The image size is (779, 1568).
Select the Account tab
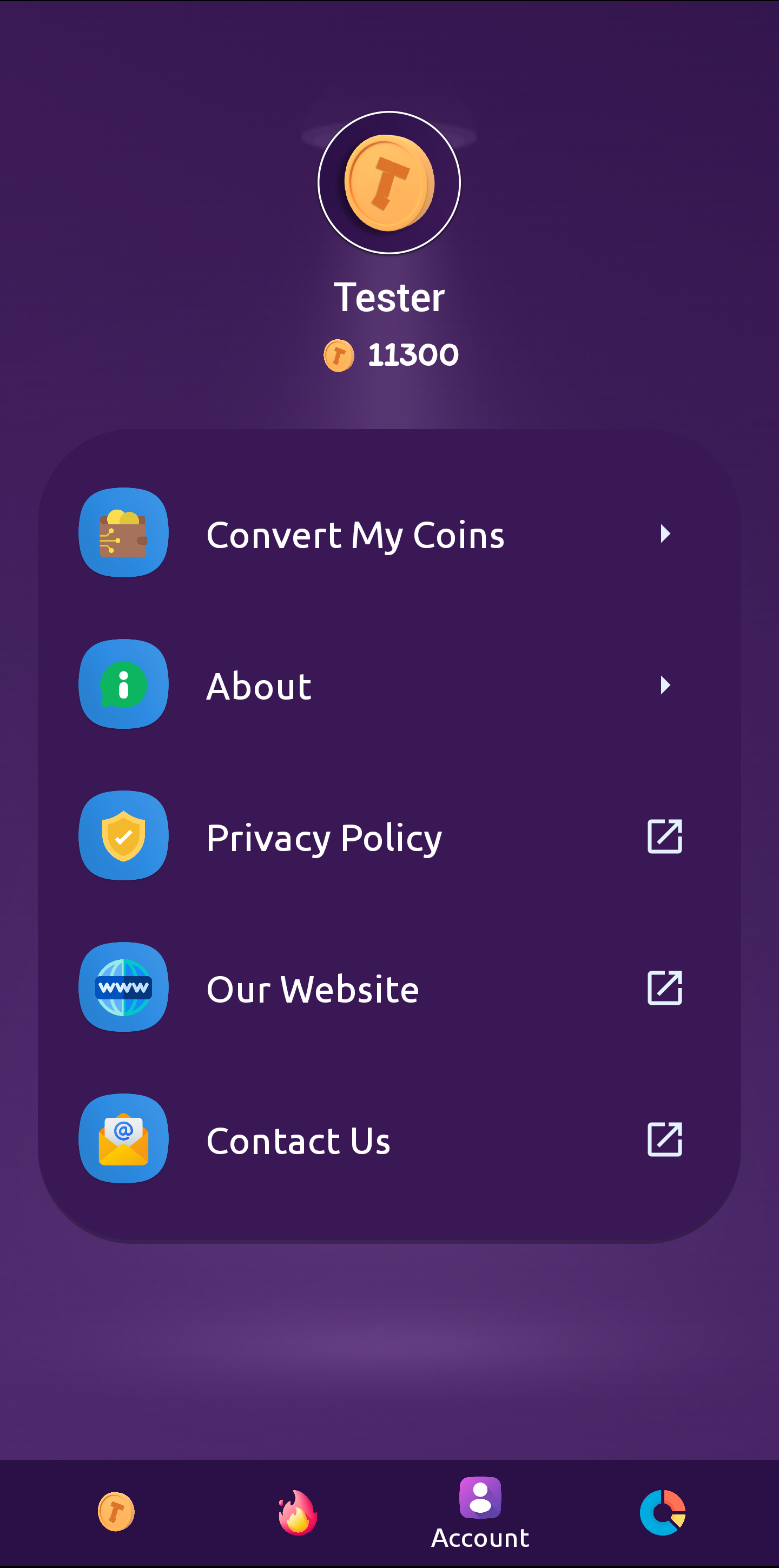[x=480, y=1513]
